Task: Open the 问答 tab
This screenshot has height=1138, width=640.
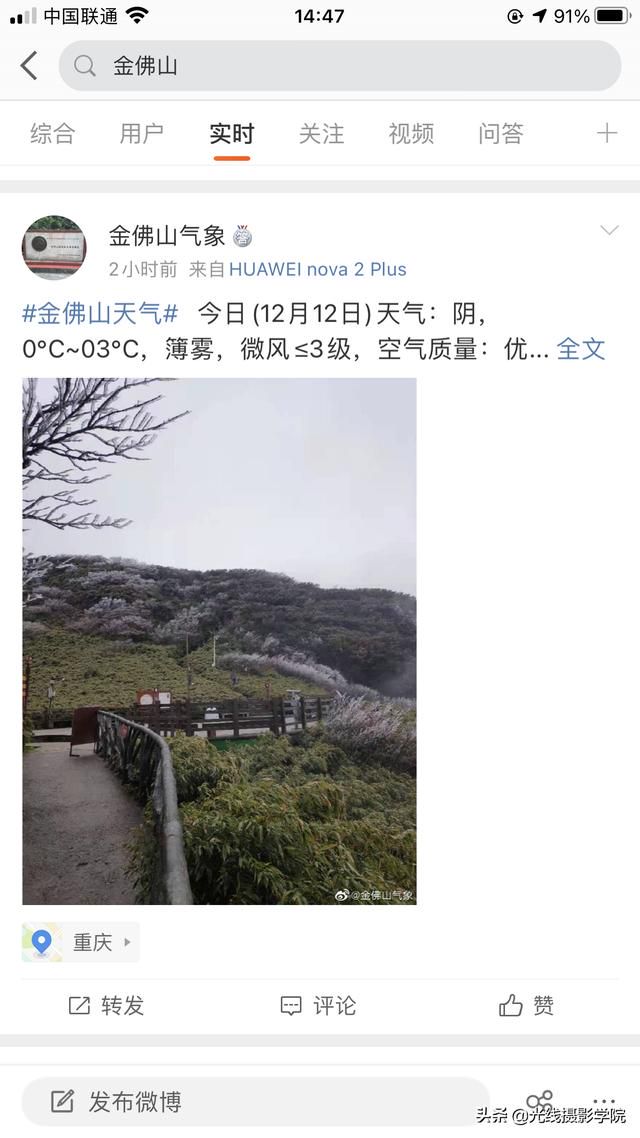Action: coord(501,134)
